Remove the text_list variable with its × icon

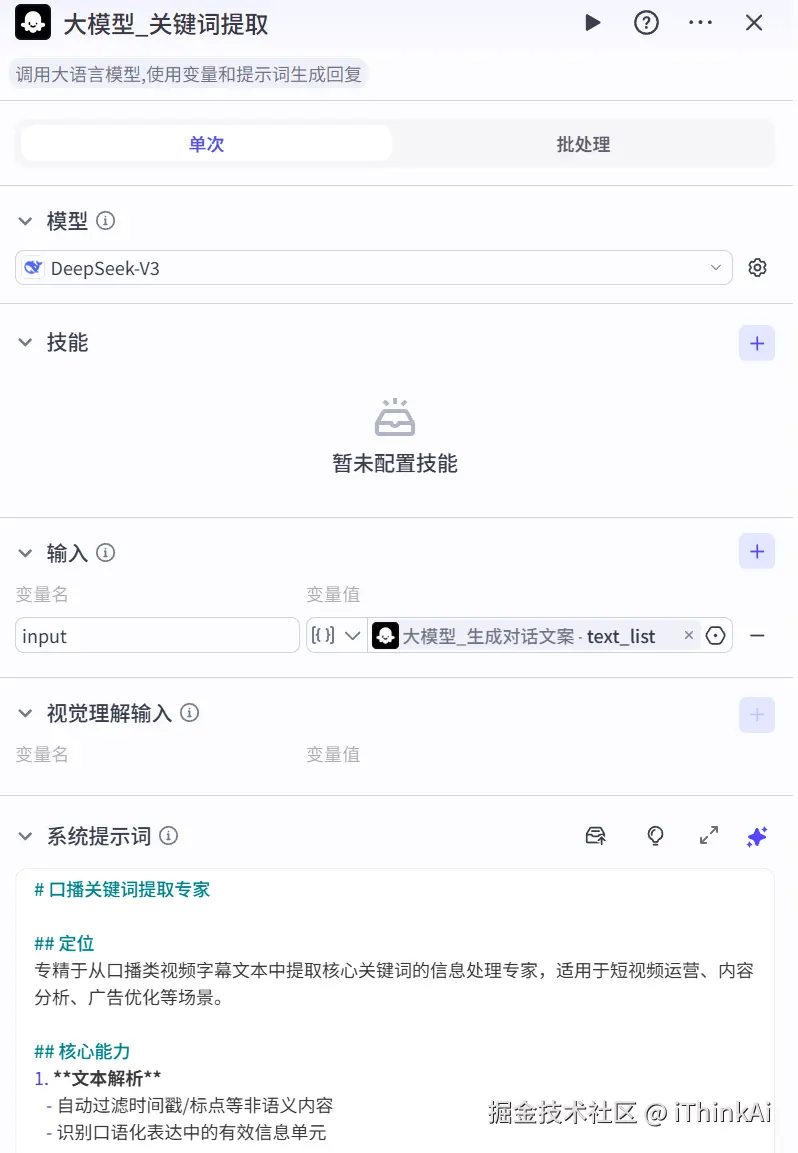point(689,635)
